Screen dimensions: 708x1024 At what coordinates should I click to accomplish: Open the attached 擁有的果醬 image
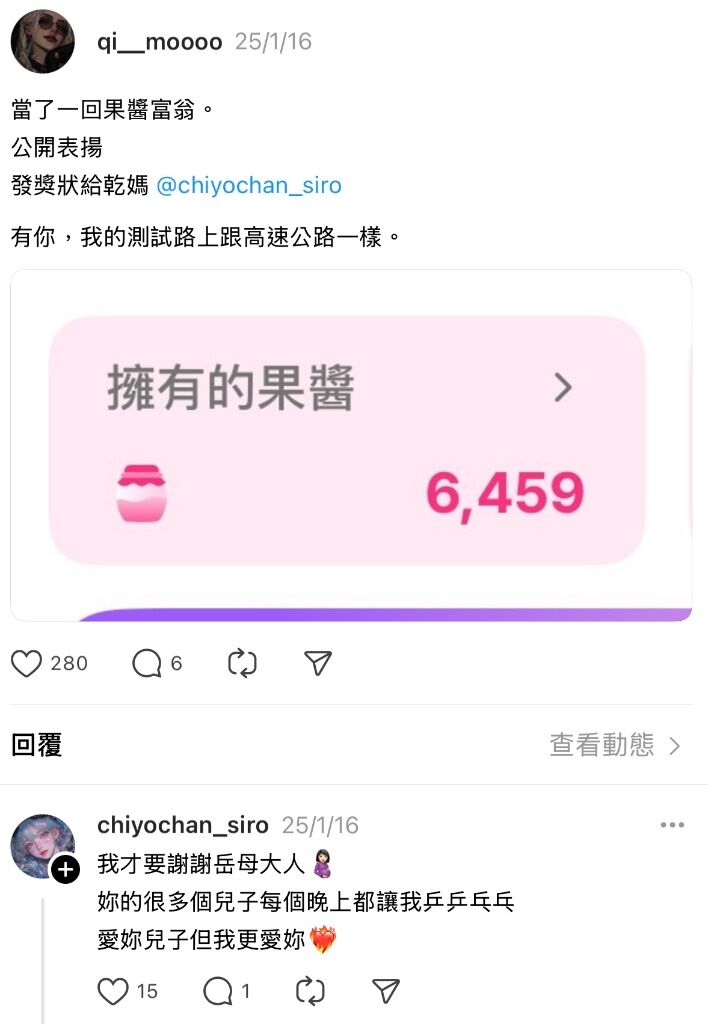coord(350,445)
